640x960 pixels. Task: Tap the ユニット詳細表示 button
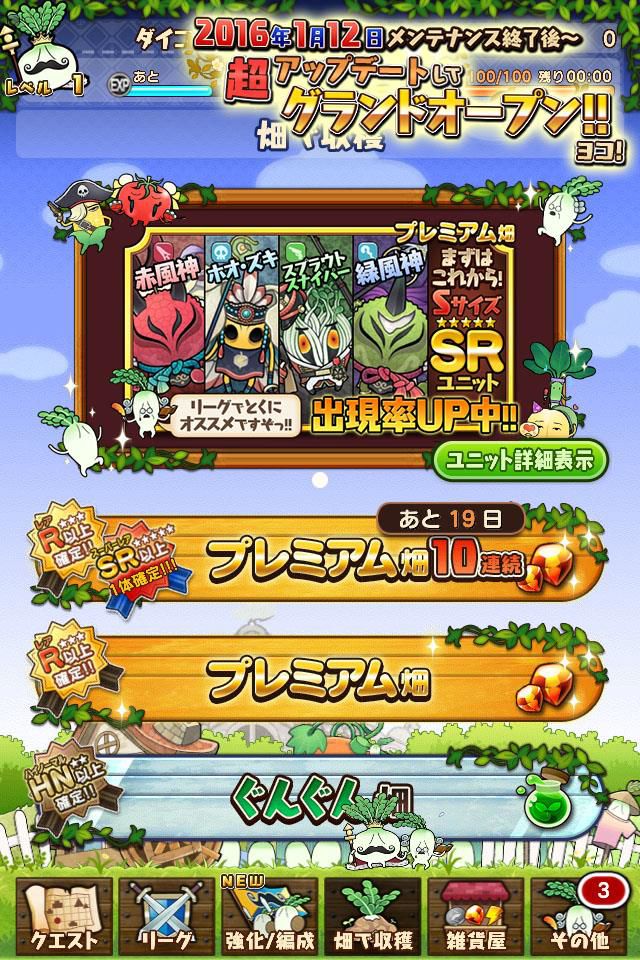tap(520, 460)
